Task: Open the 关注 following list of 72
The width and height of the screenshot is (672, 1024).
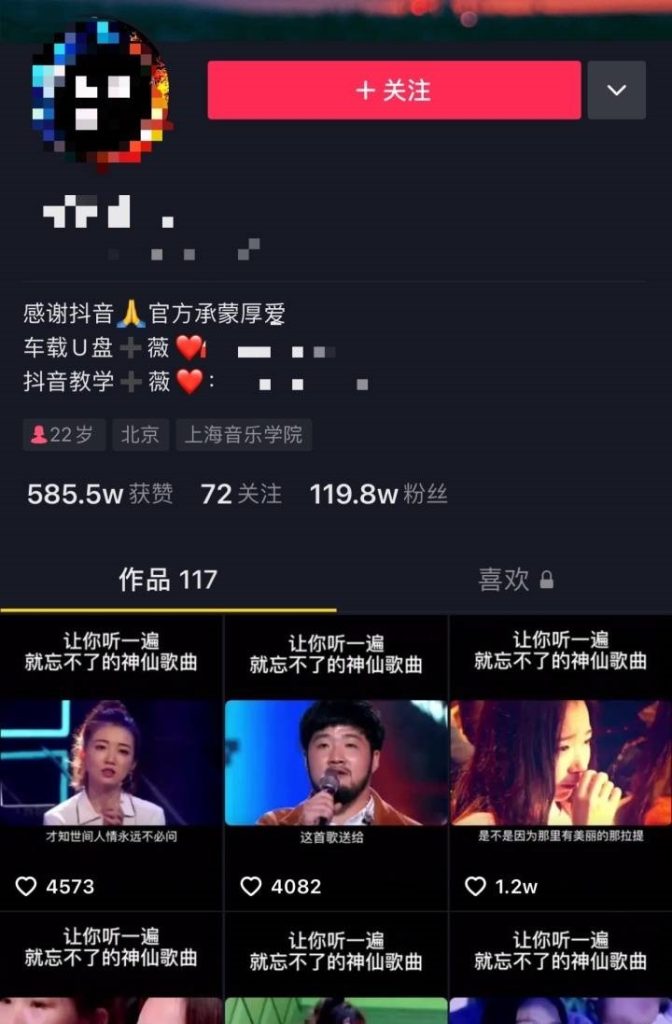Action: pos(241,493)
